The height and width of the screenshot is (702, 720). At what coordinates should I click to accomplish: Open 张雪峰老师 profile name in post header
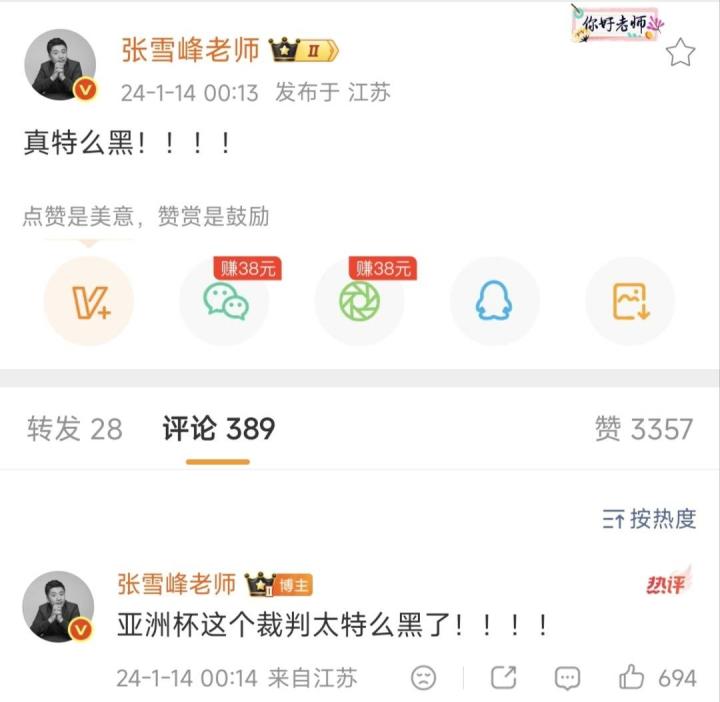pos(190,50)
